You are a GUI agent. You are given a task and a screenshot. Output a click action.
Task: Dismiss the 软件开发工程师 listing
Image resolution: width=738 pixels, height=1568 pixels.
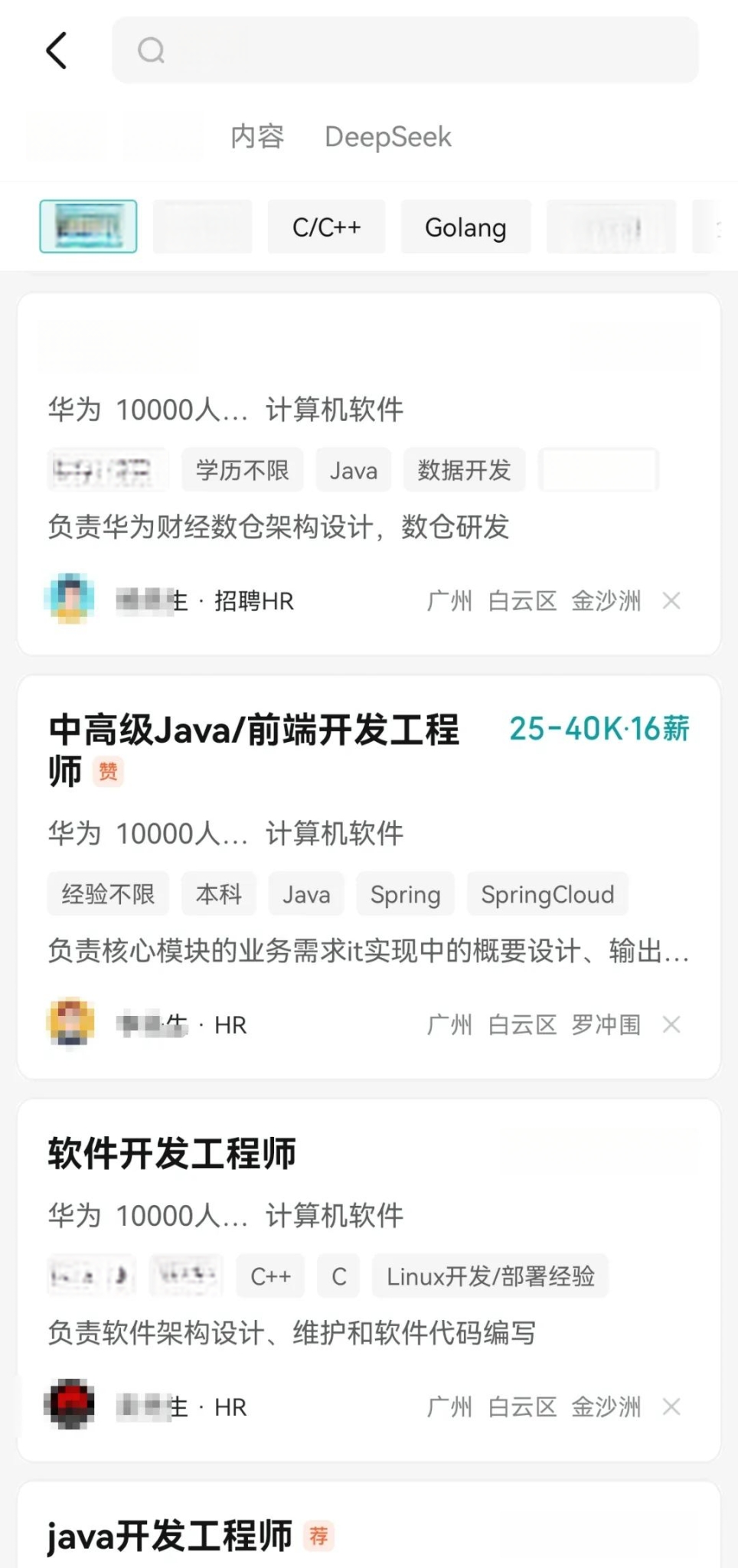[x=671, y=1406]
